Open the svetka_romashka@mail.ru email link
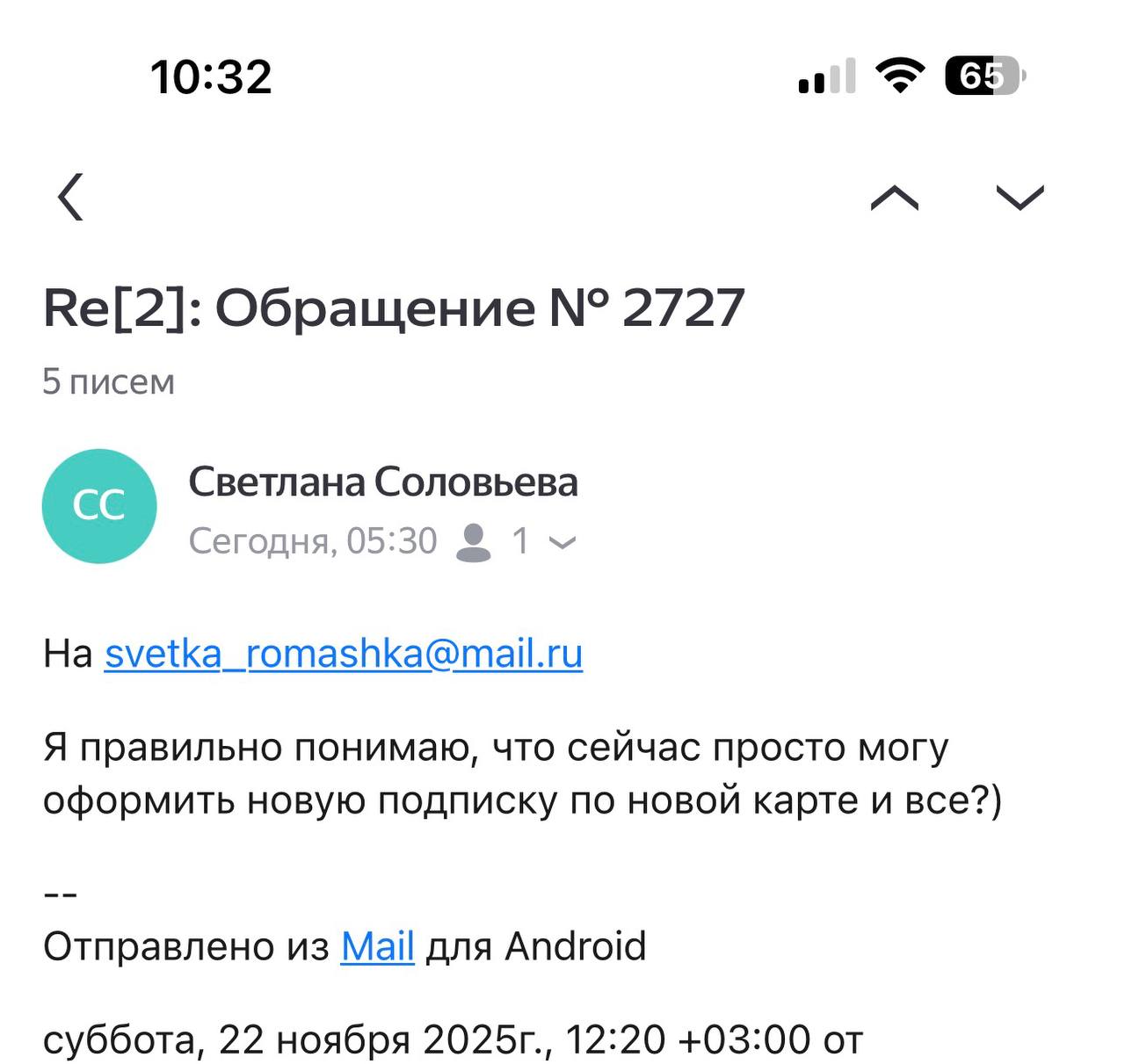Screen dimensions: 1125x1064 point(343,654)
